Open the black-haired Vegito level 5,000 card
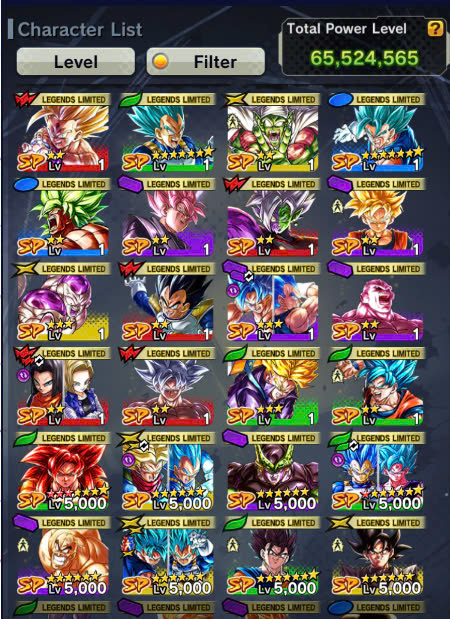 (272, 556)
